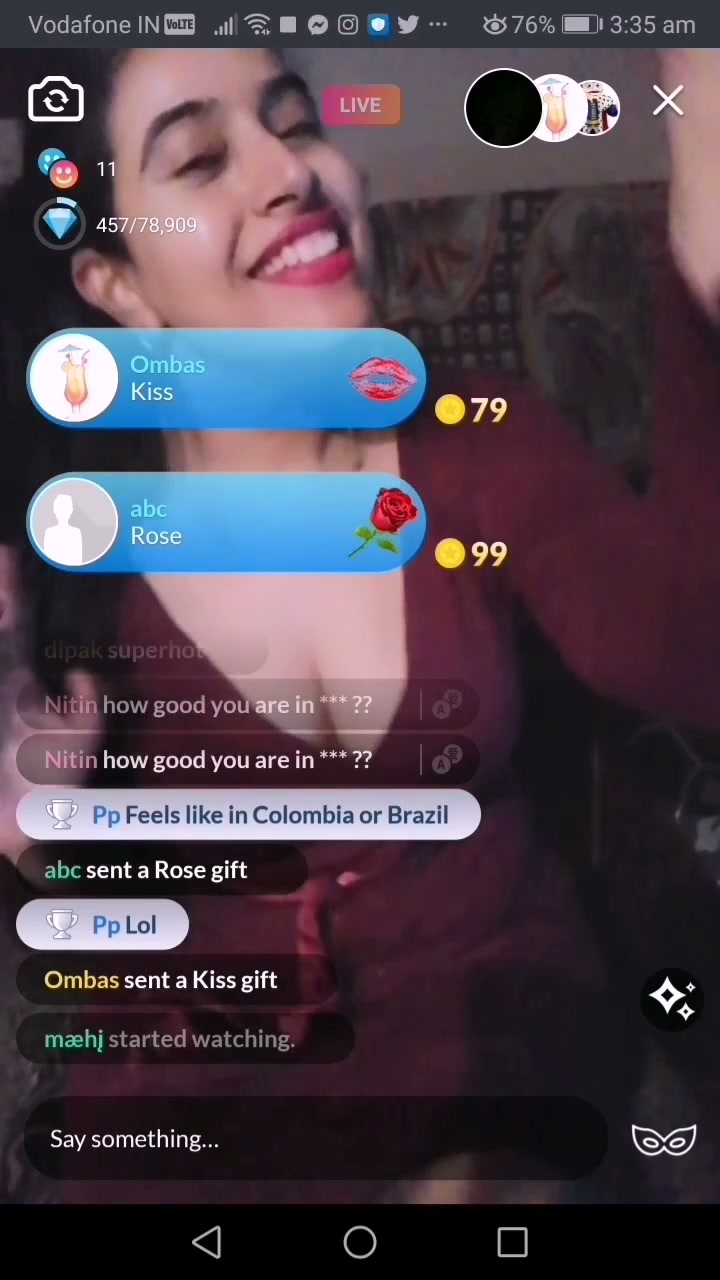720x1280 pixels.
Task: Go back with the system back button
Action: (x=207, y=1242)
